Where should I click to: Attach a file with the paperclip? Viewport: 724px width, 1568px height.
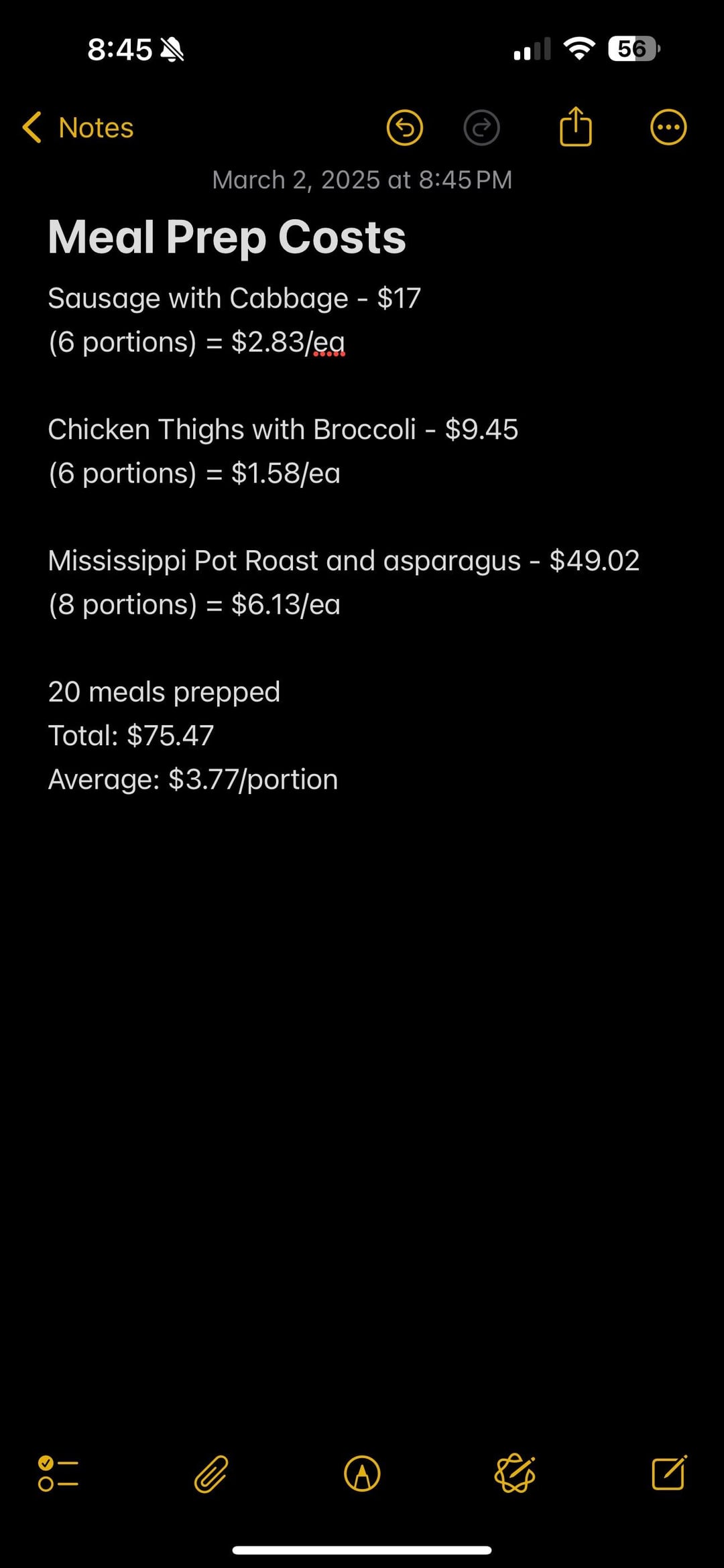[x=211, y=1474]
